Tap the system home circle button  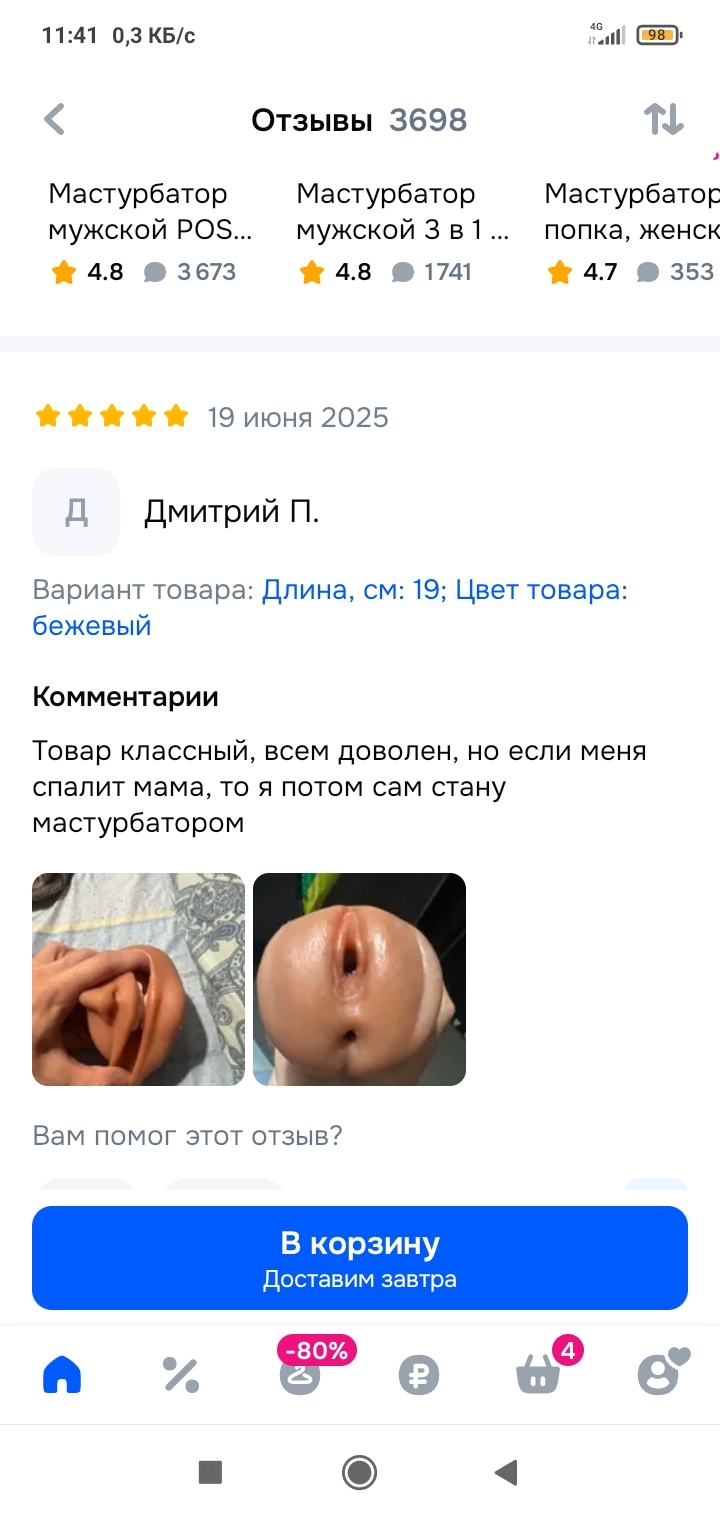click(359, 1472)
